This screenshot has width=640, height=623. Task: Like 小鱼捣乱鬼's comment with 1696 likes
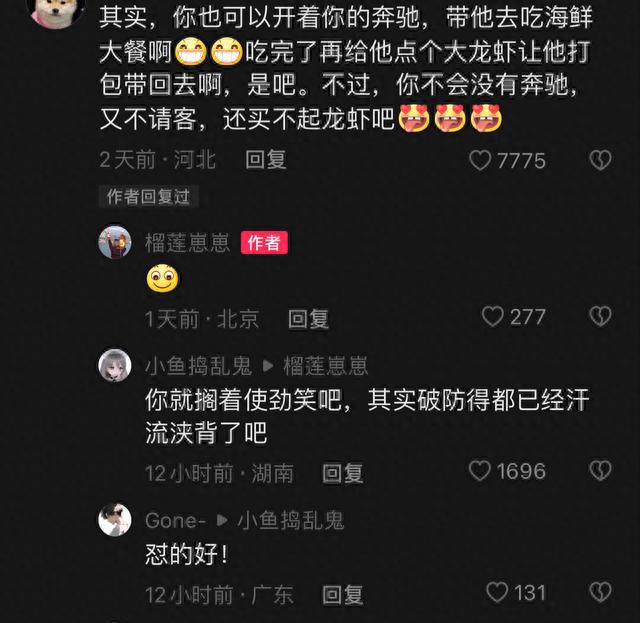(x=481, y=471)
